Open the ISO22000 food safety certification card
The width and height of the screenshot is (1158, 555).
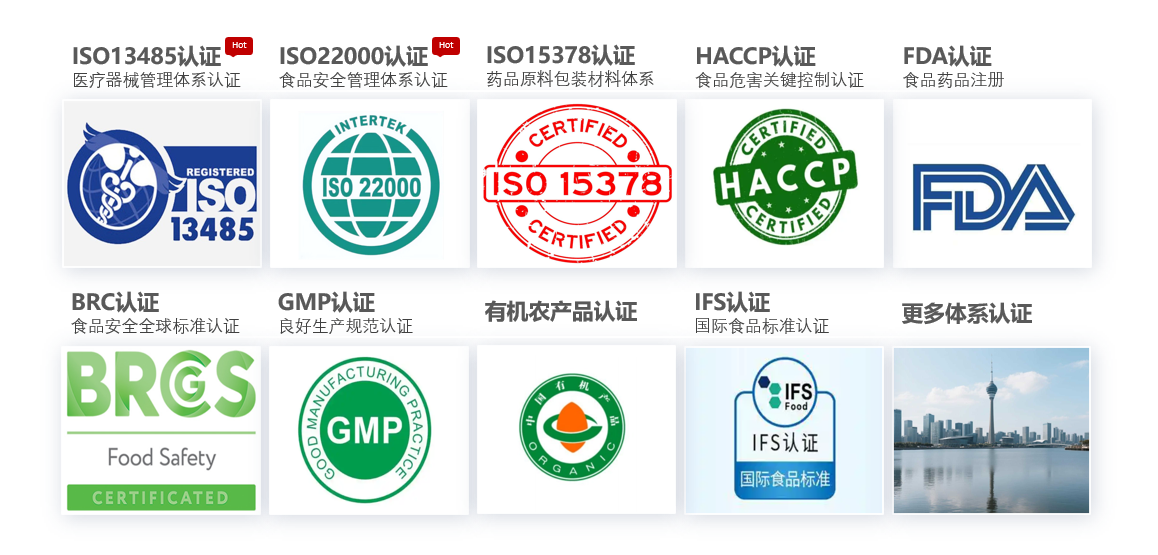(x=370, y=183)
